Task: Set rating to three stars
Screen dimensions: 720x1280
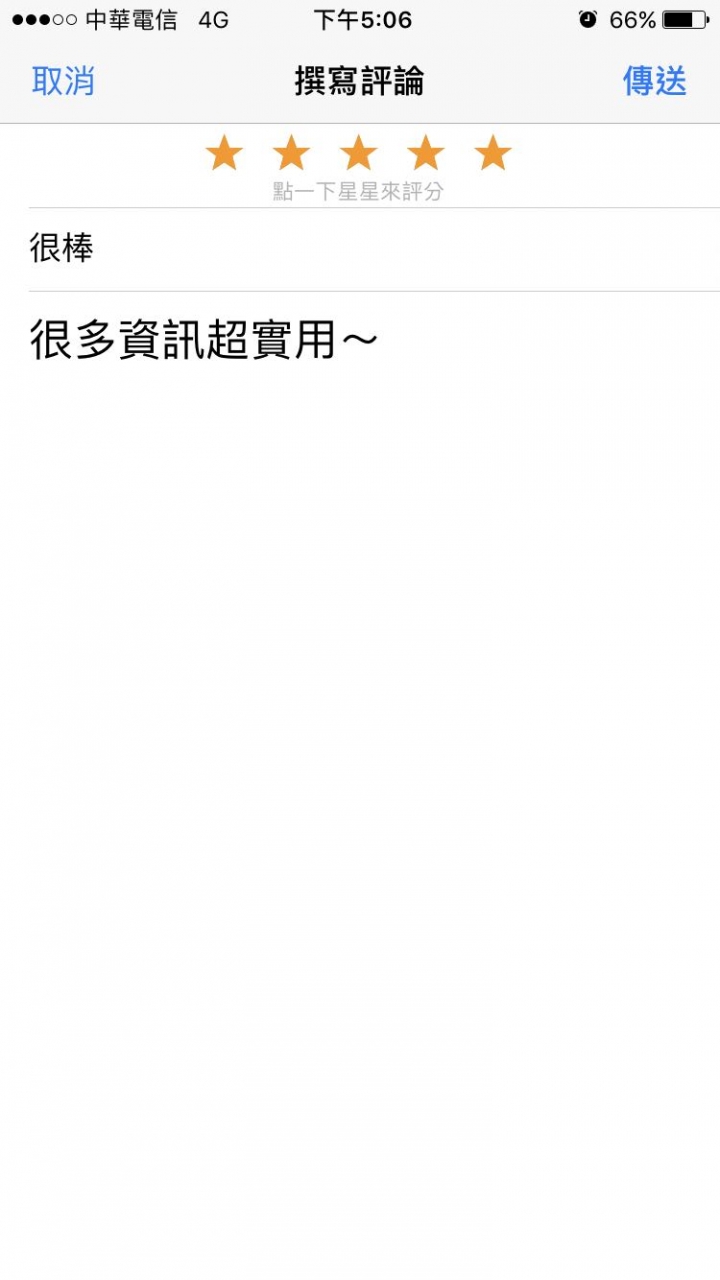Action: point(358,154)
